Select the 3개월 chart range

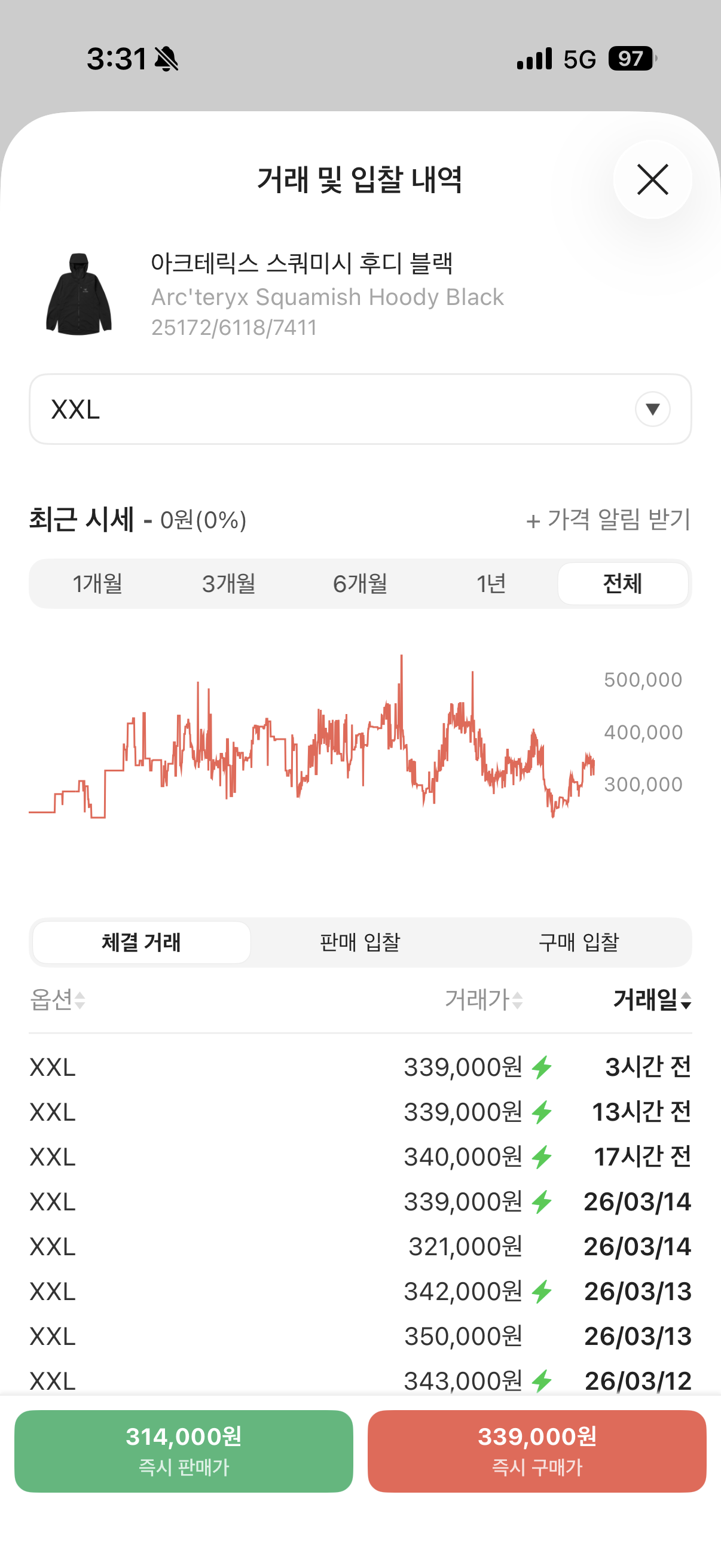coord(229,584)
